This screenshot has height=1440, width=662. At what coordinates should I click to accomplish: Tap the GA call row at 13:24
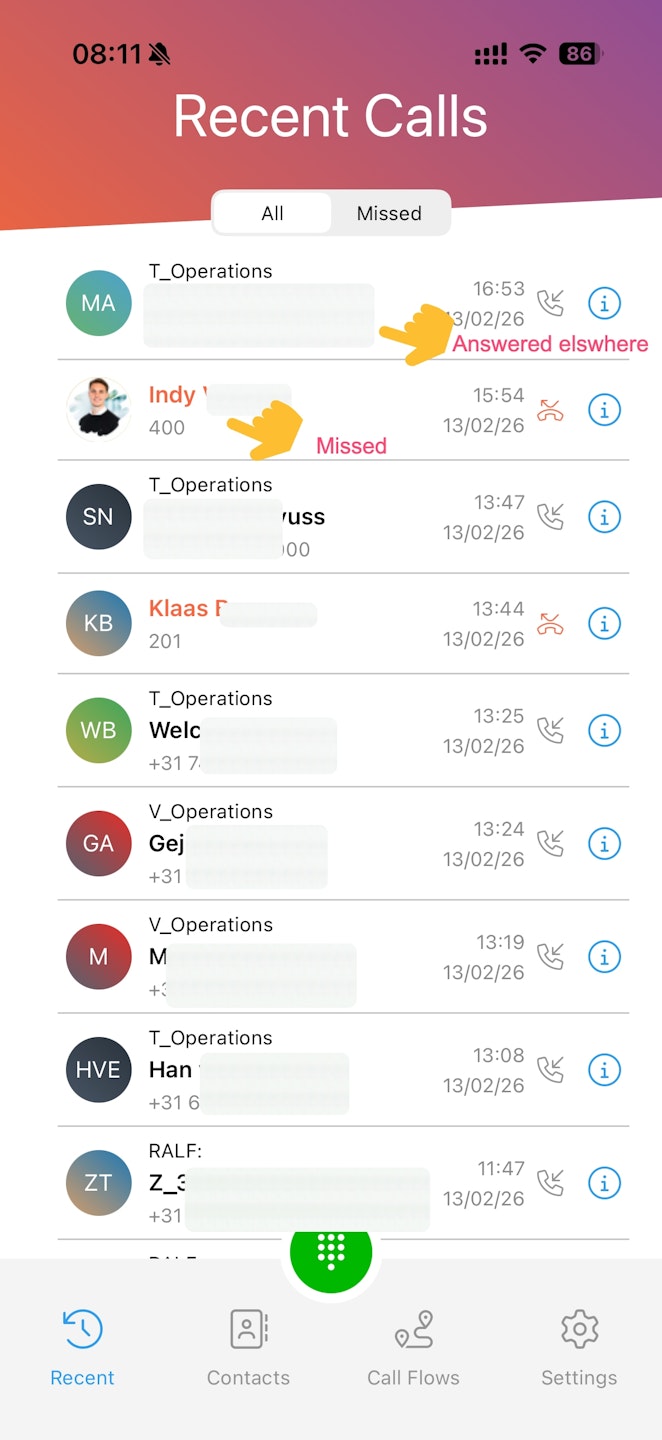coord(300,843)
